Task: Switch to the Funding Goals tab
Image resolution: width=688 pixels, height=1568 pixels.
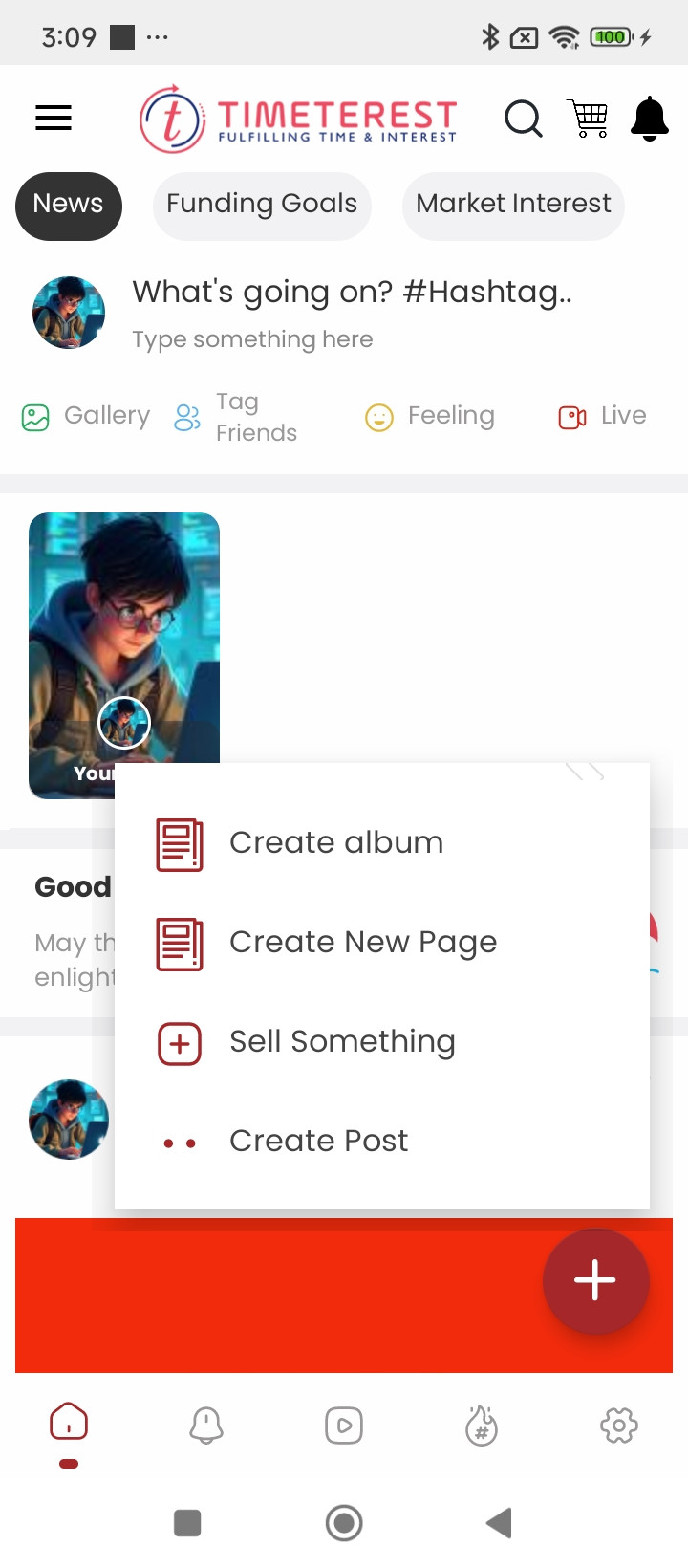Action: (x=262, y=205)
